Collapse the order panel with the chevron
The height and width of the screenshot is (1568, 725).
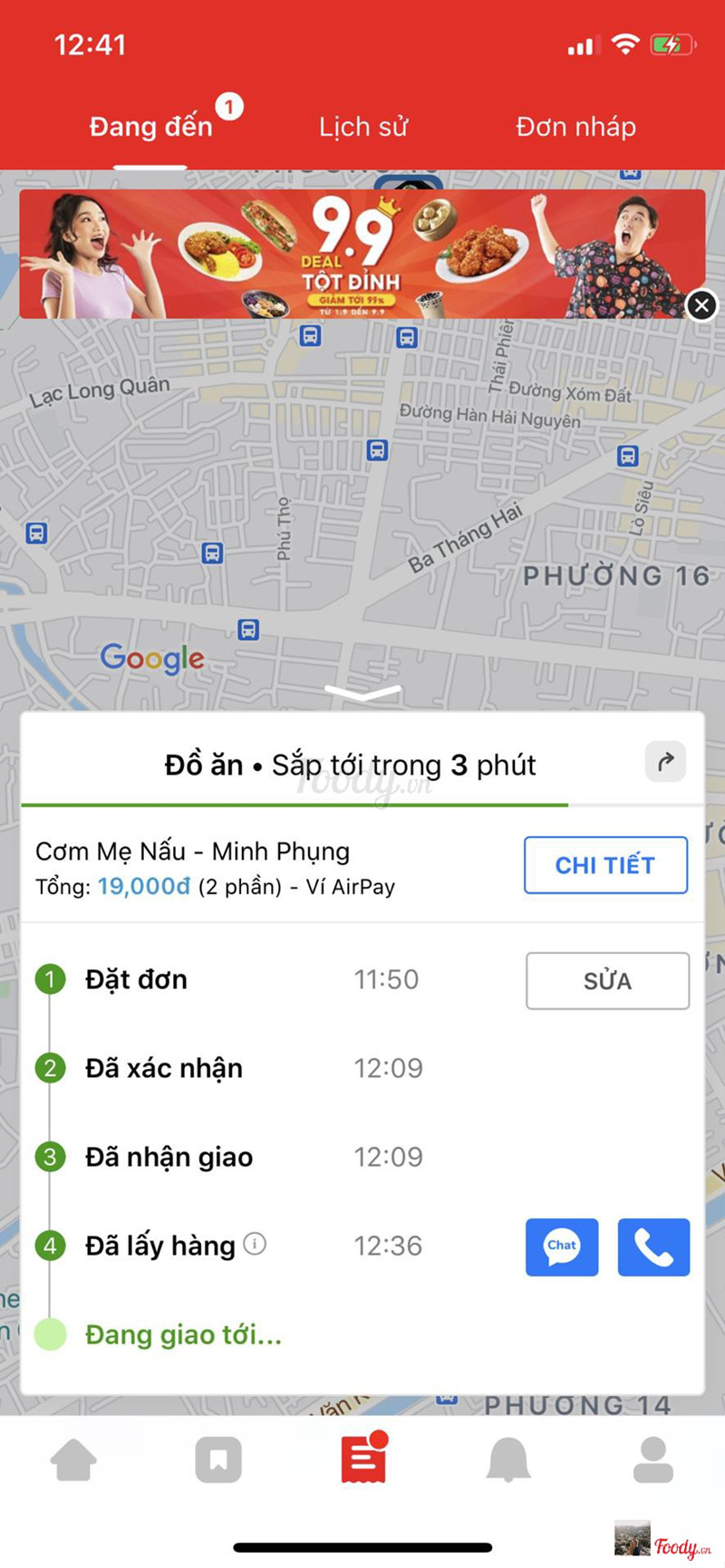pos(362,693)
